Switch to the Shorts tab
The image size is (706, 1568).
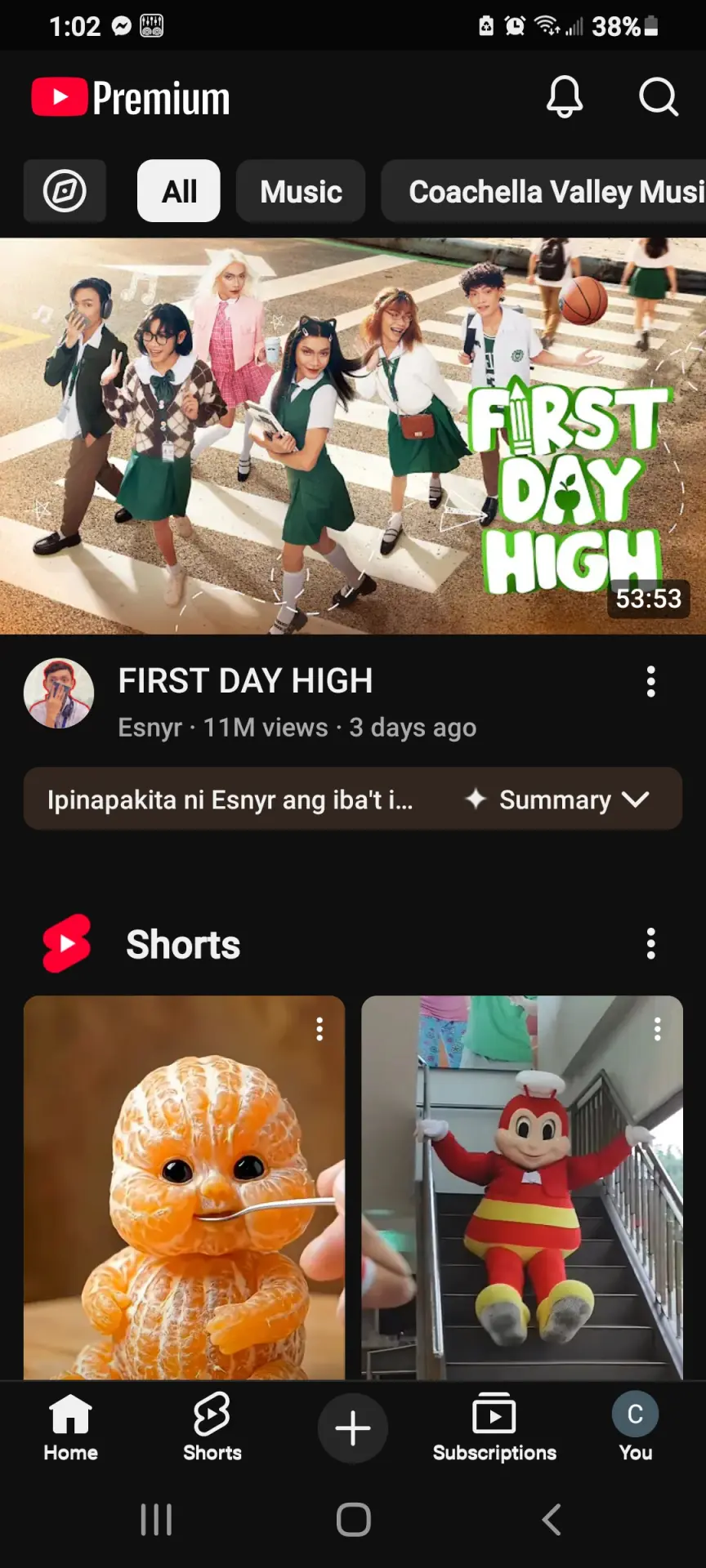click(212, 1428)
